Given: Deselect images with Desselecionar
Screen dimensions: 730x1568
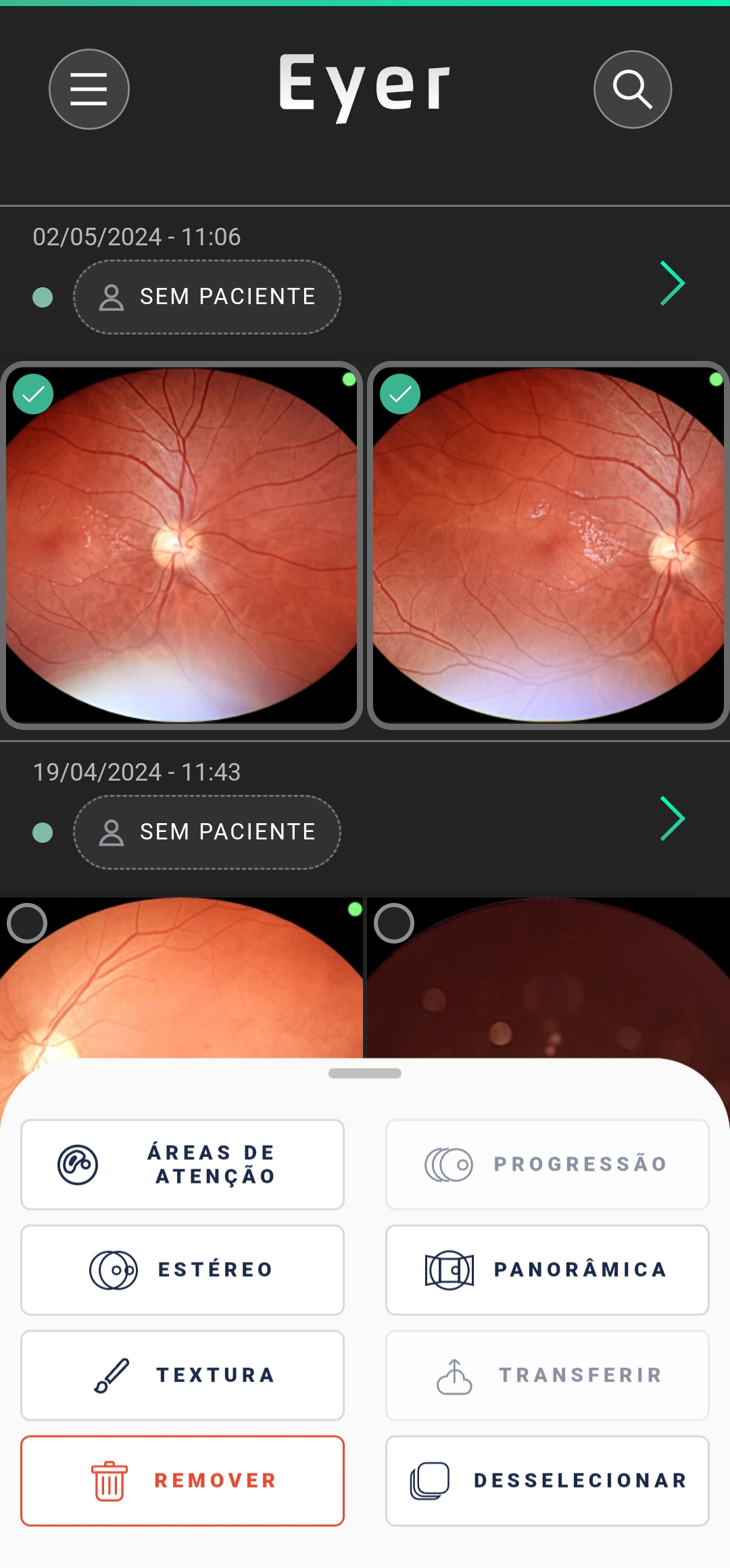Looking at the screenshot, I should pos(547,1481).
